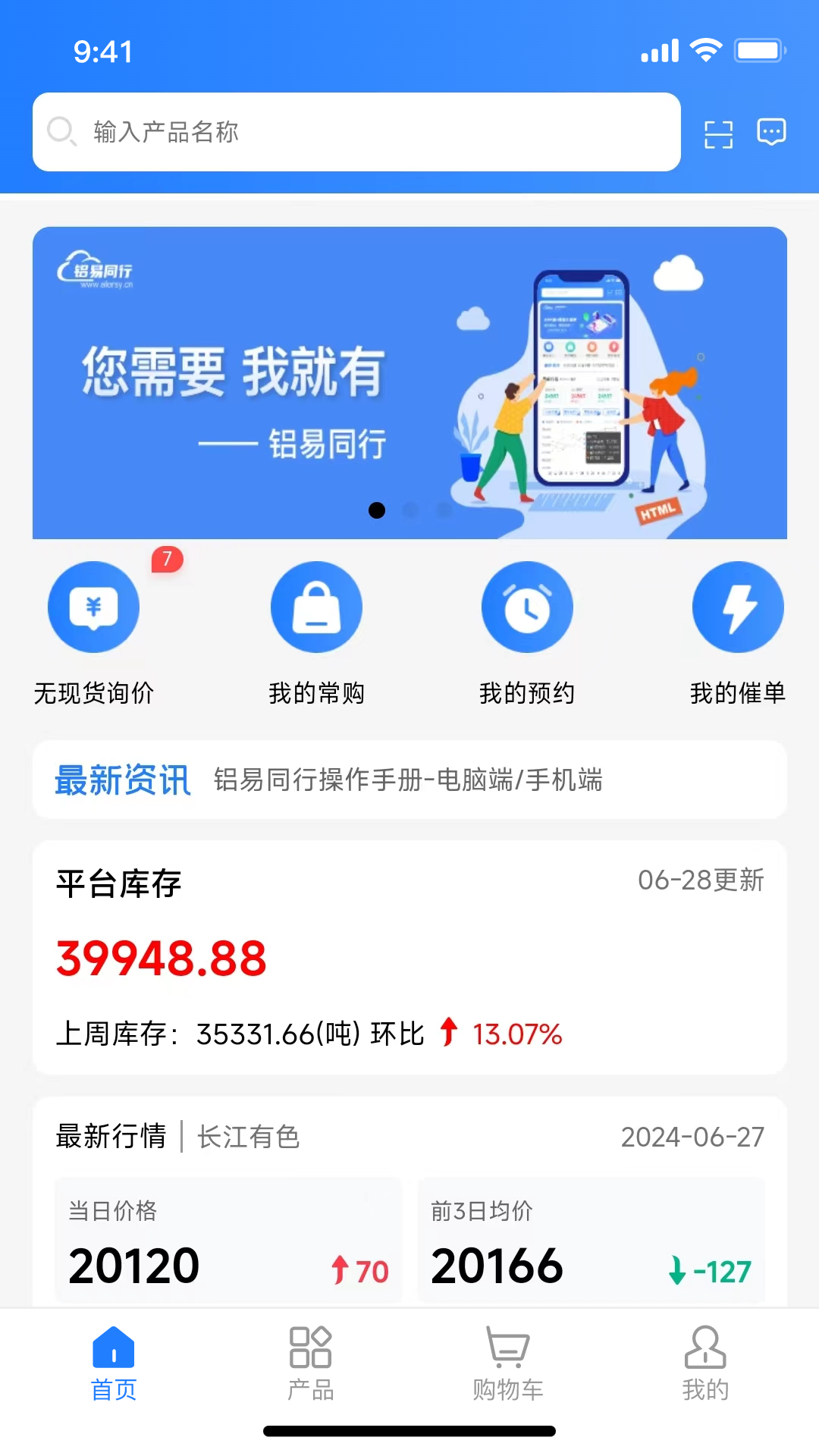Open the 平台库存 inventory card
The height and width of the screenshot is (1456, 819).
tap(409, 957)
